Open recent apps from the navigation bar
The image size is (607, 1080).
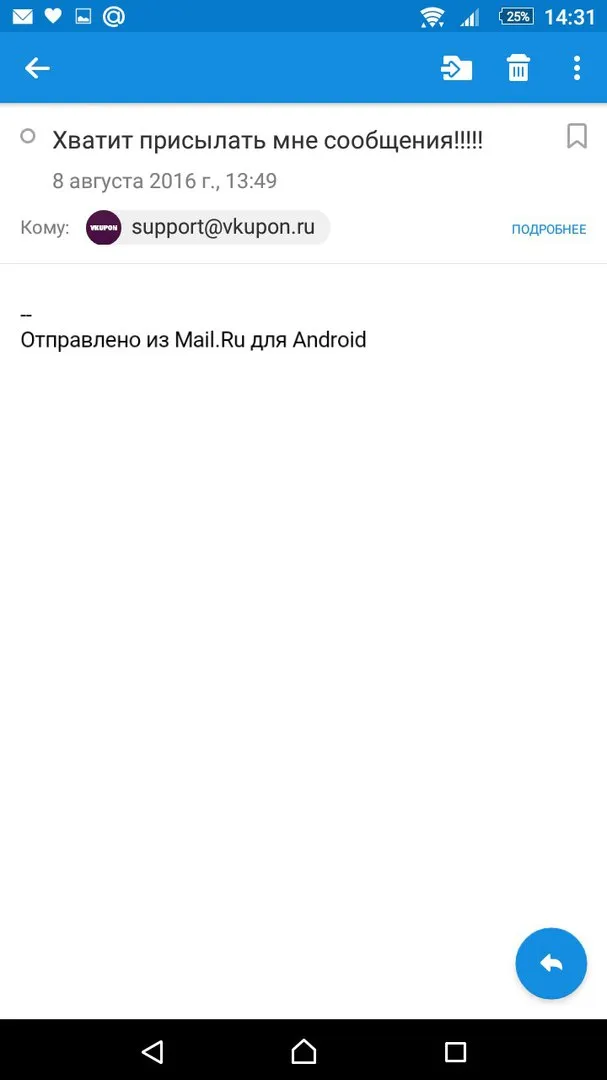(455, 1051)
